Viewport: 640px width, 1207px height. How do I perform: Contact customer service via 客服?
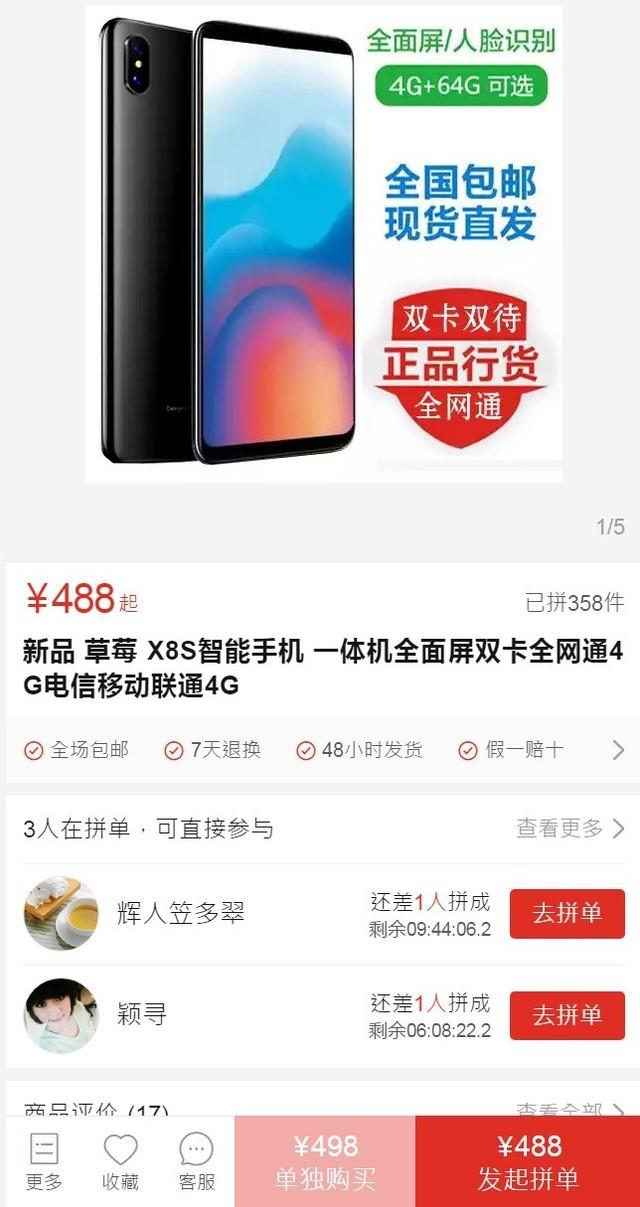[x=197, y=1162]
